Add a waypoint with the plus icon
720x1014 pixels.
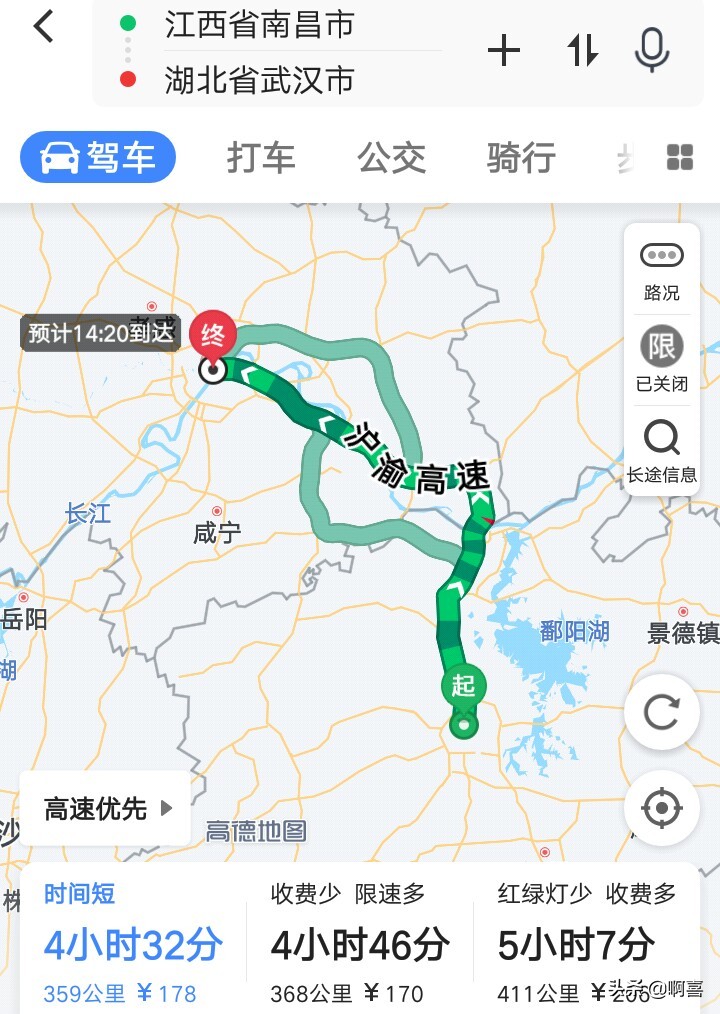[x=504, y=50]
